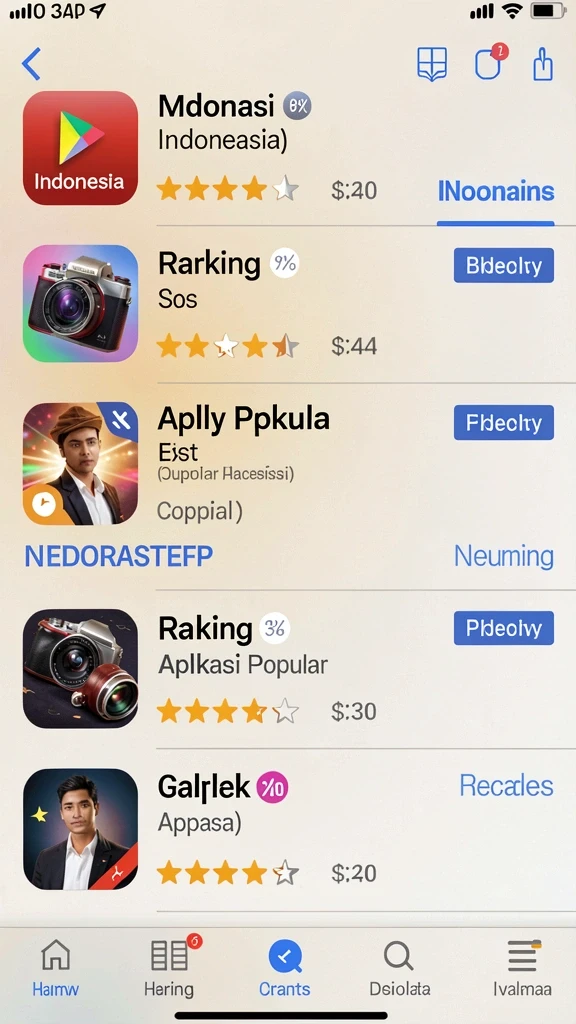
Task: Tap the Bideolry button next to Rarking
Action: tap(504, 266)
